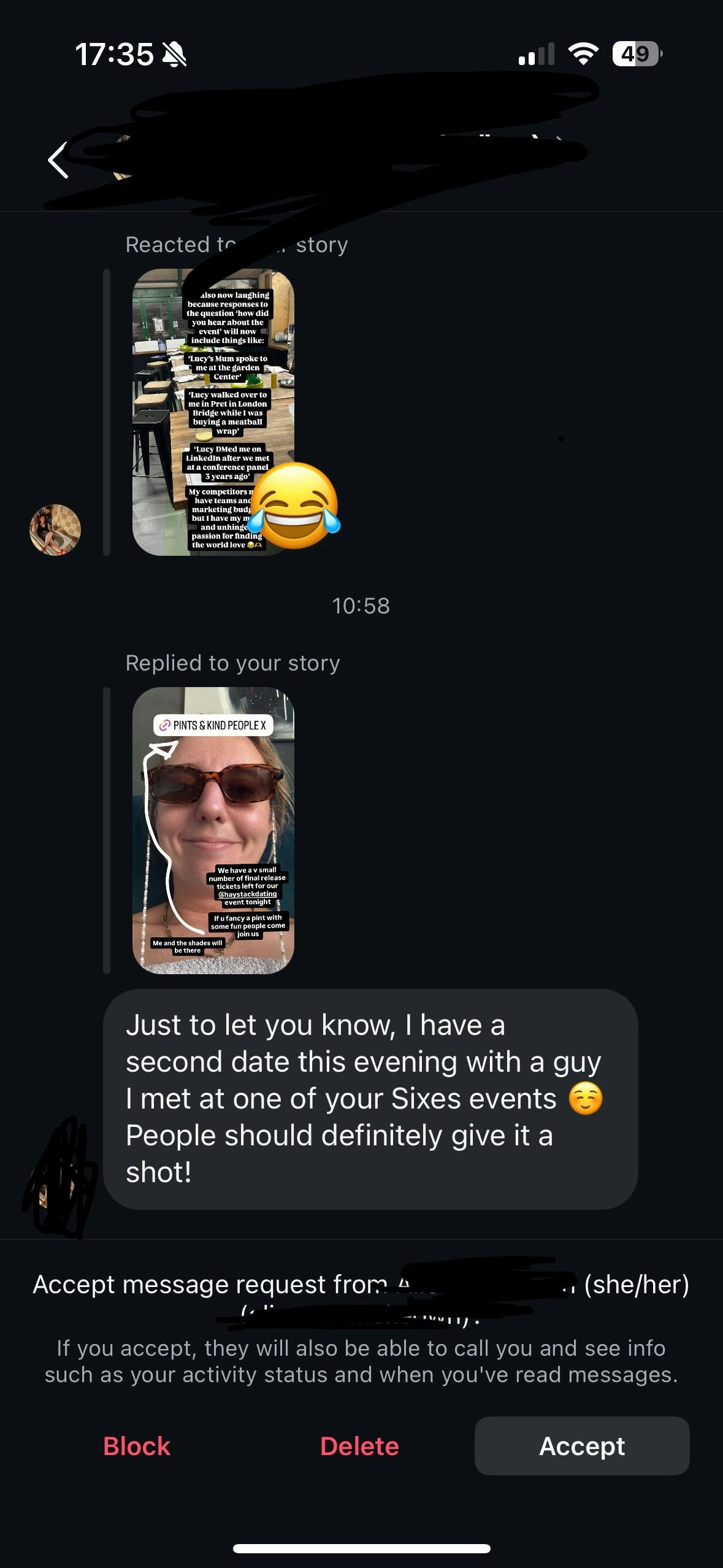
Task: Open the reacted story about event responses
Action: click(x=213, y=412)
